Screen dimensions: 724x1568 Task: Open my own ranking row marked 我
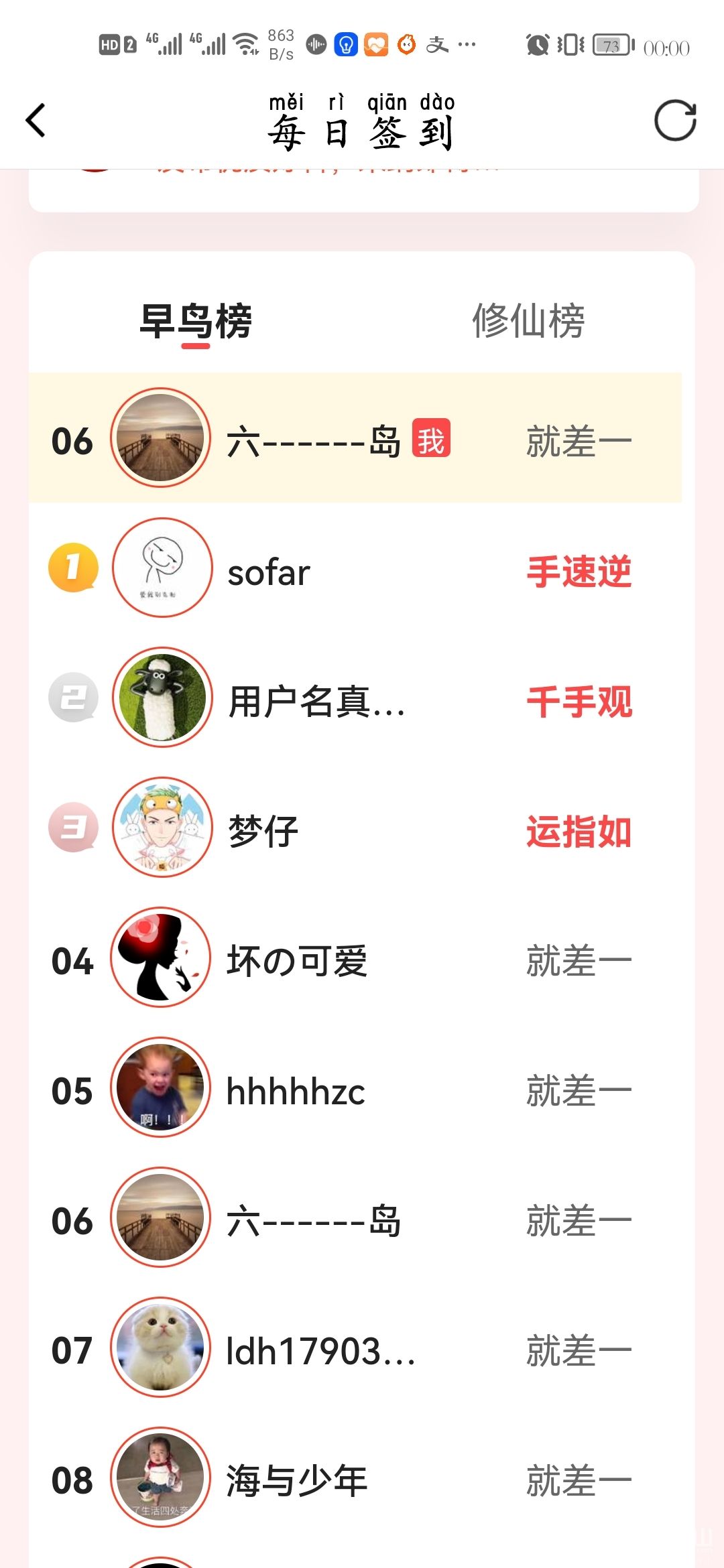pyautogui.click(x=355, y=438)
